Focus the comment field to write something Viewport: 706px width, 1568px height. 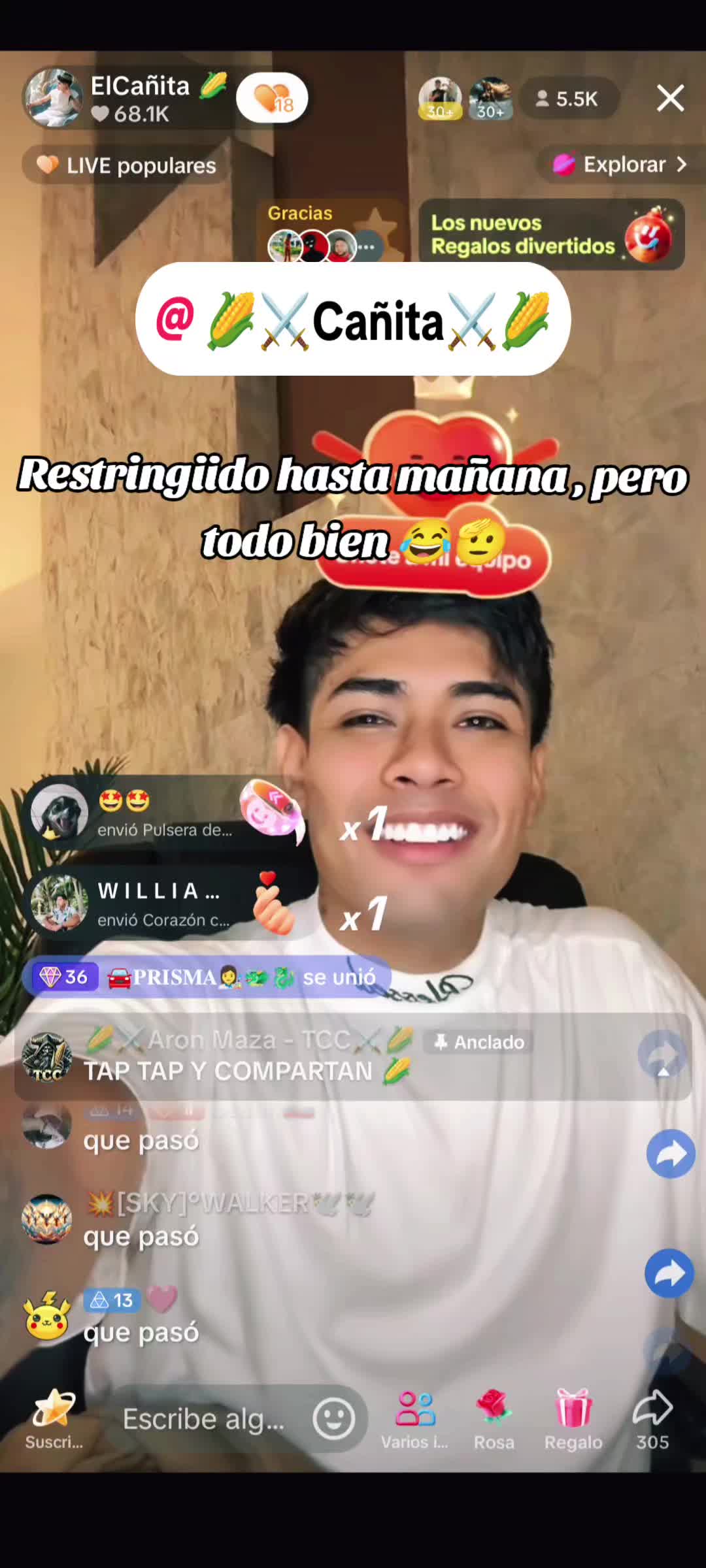tap(204, 1419)
